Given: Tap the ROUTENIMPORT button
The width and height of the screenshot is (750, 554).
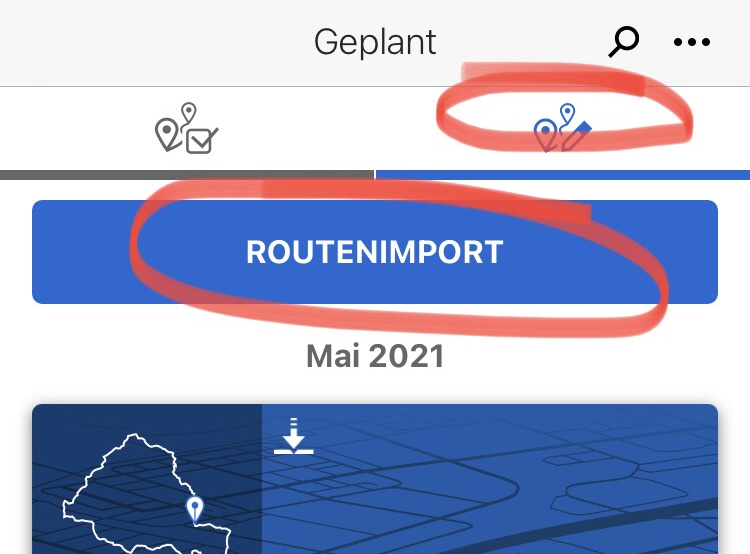Looking at the screenshot, I should tap(375, 252).
